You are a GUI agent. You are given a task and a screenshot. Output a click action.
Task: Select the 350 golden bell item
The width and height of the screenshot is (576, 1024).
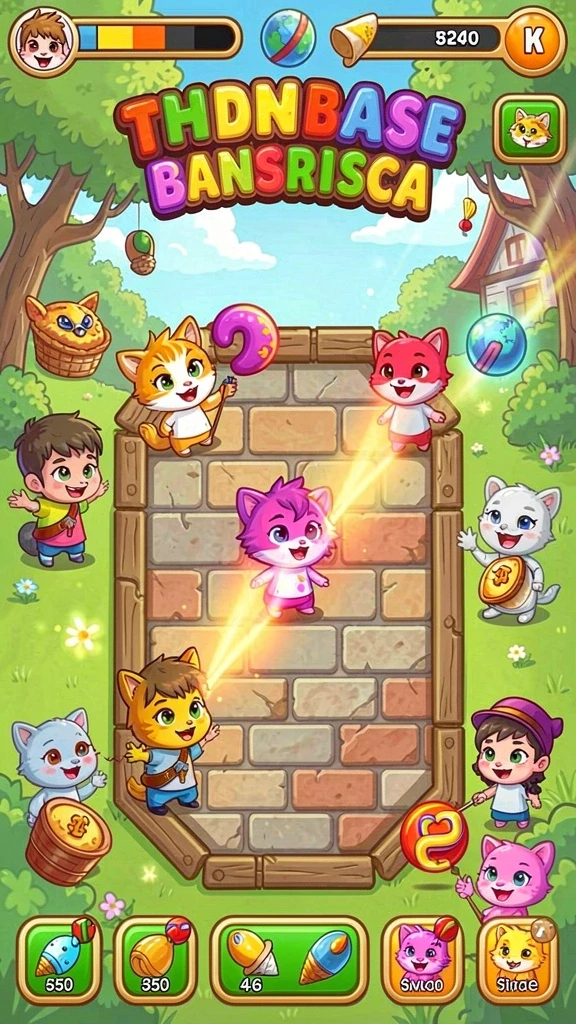[155, 959]
